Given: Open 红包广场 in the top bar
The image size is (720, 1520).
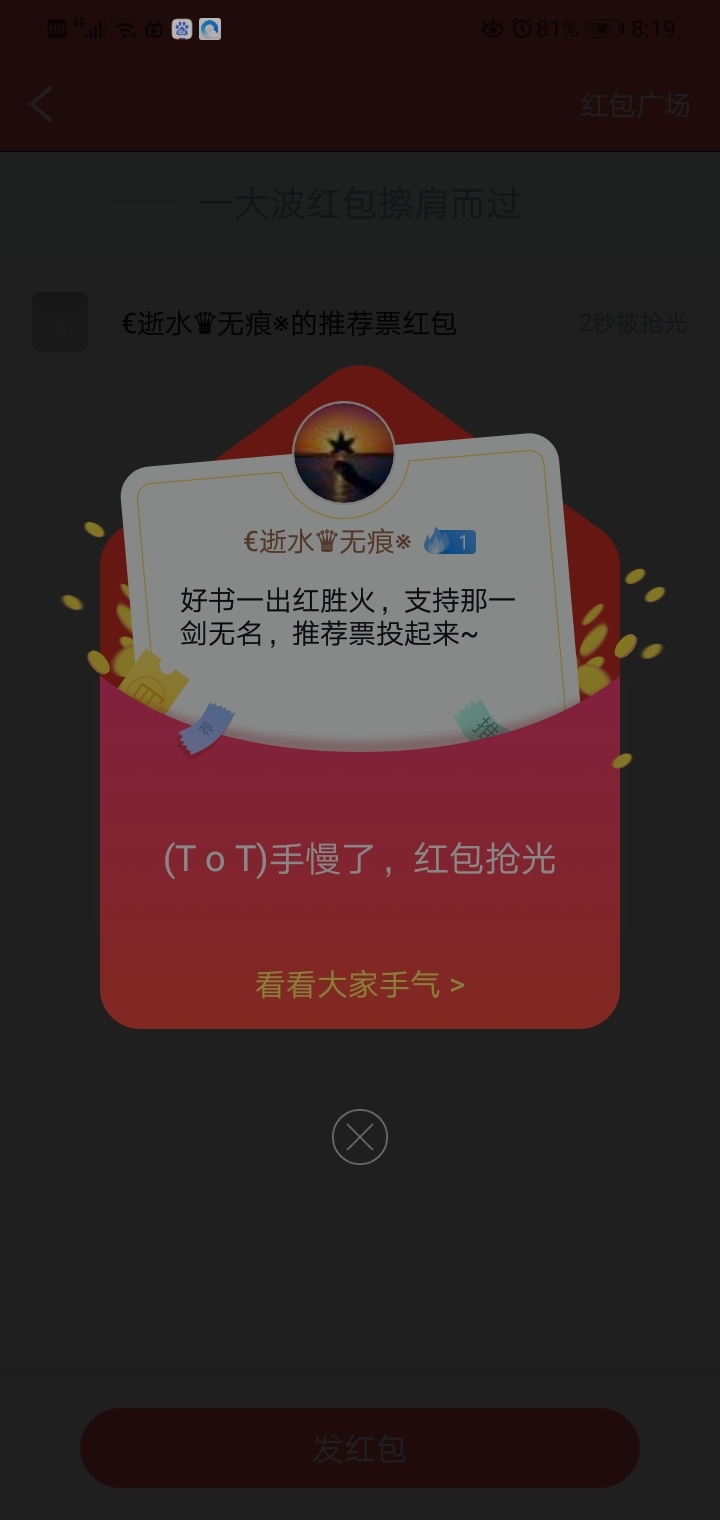Looking at the screenshot, I should (x=635, y=105).
